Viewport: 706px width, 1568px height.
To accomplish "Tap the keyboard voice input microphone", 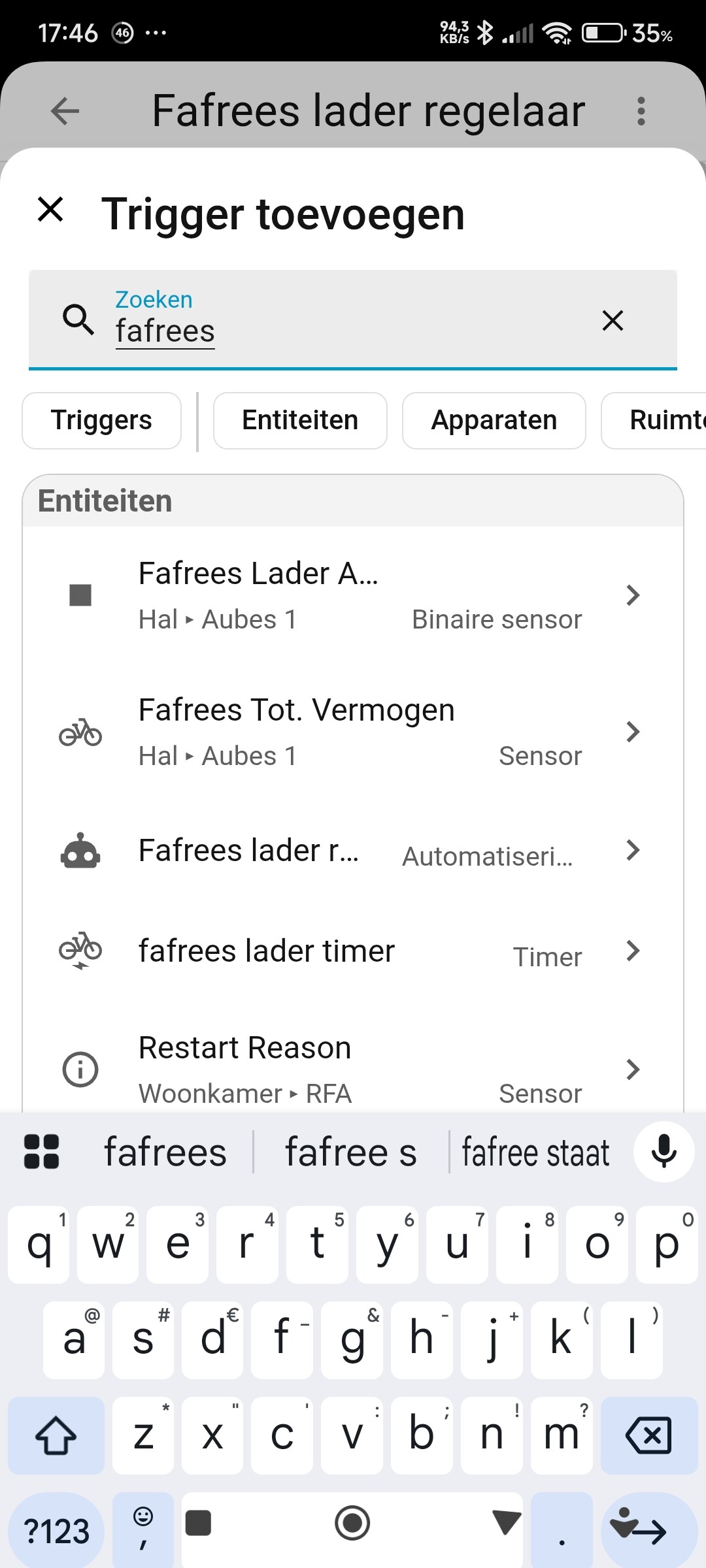I will click(664, 1151).
